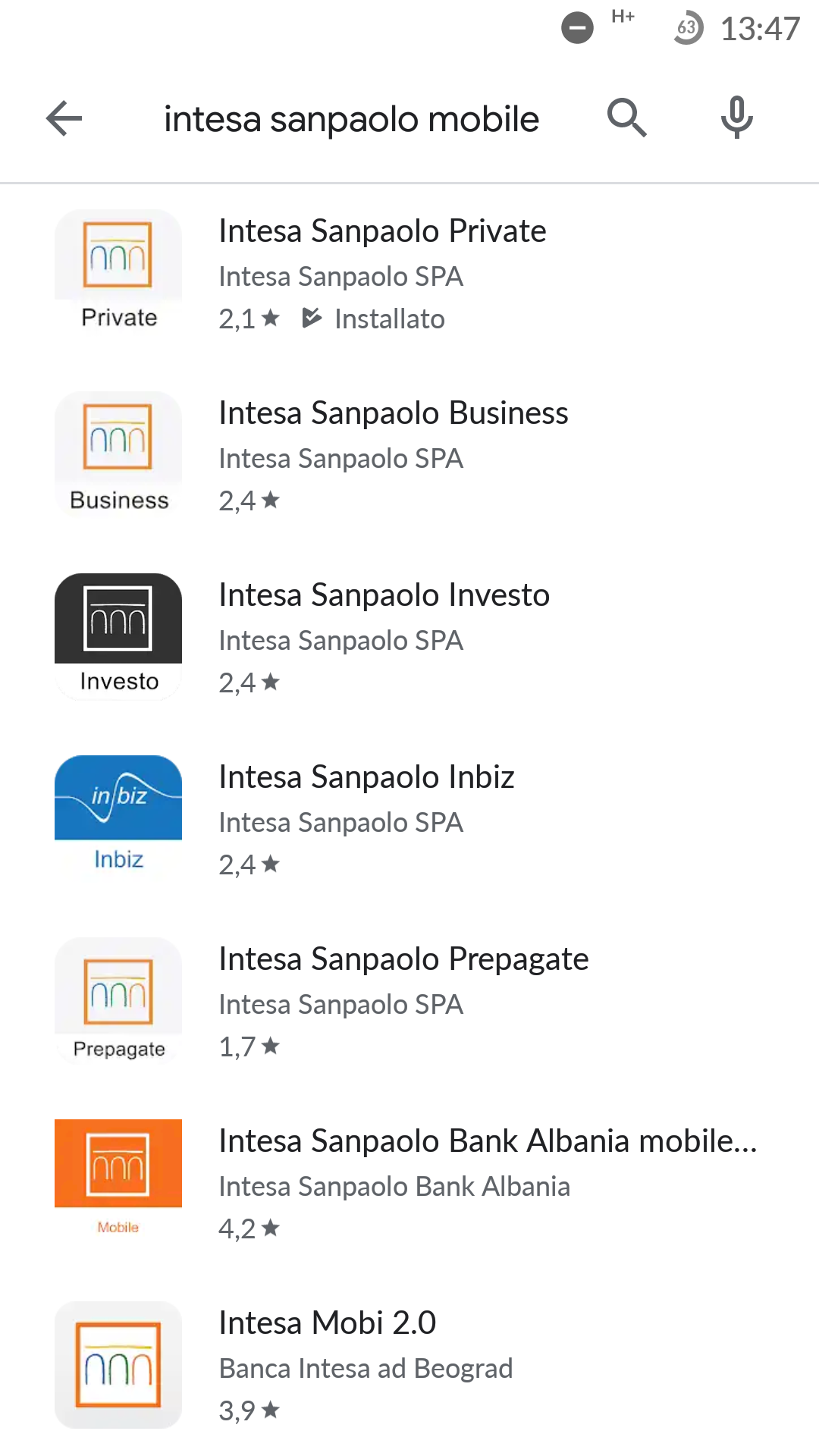819x1456 pixels.
Task: Start voice search with the microphone icon
Action: click(x=736, y=118)
